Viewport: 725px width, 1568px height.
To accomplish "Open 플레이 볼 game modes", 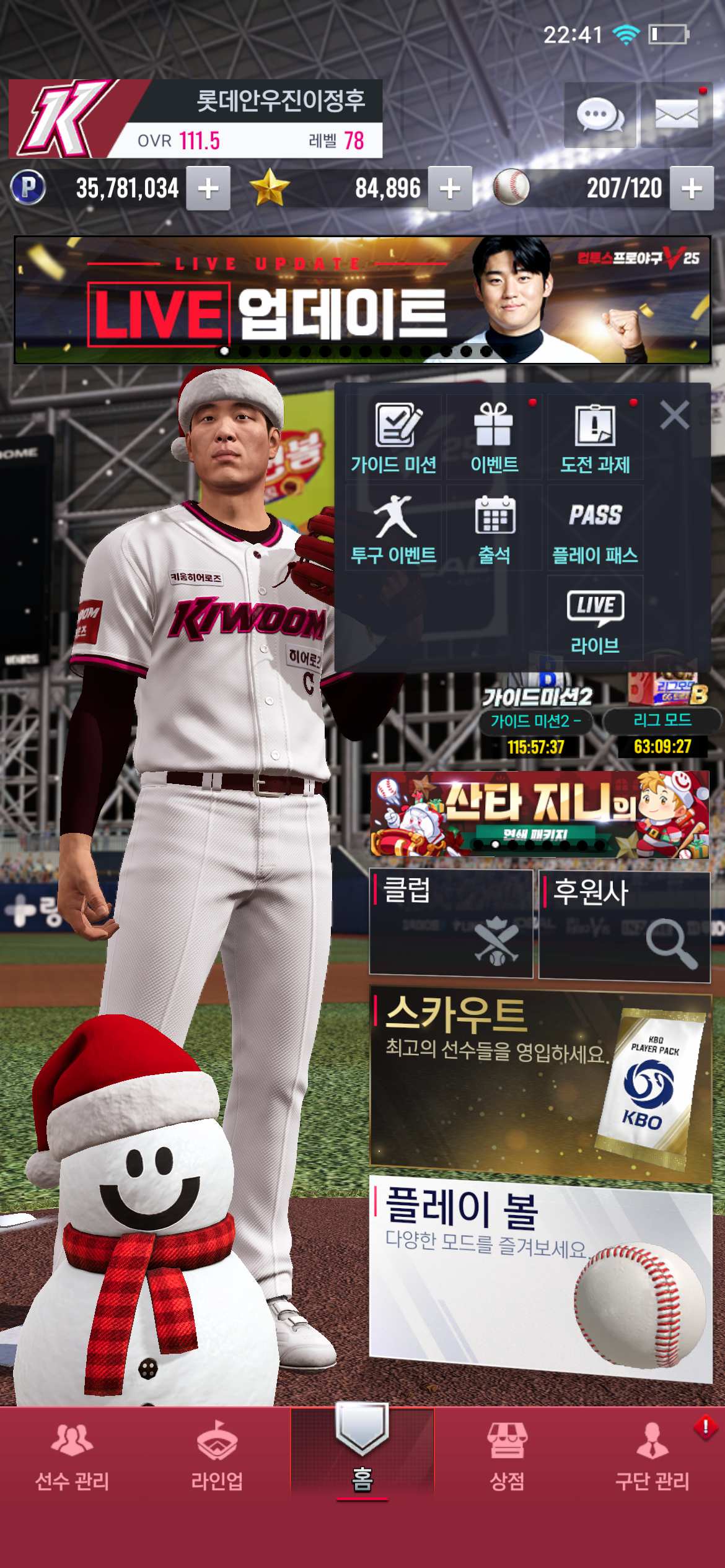I will [x=540, y=1276].
